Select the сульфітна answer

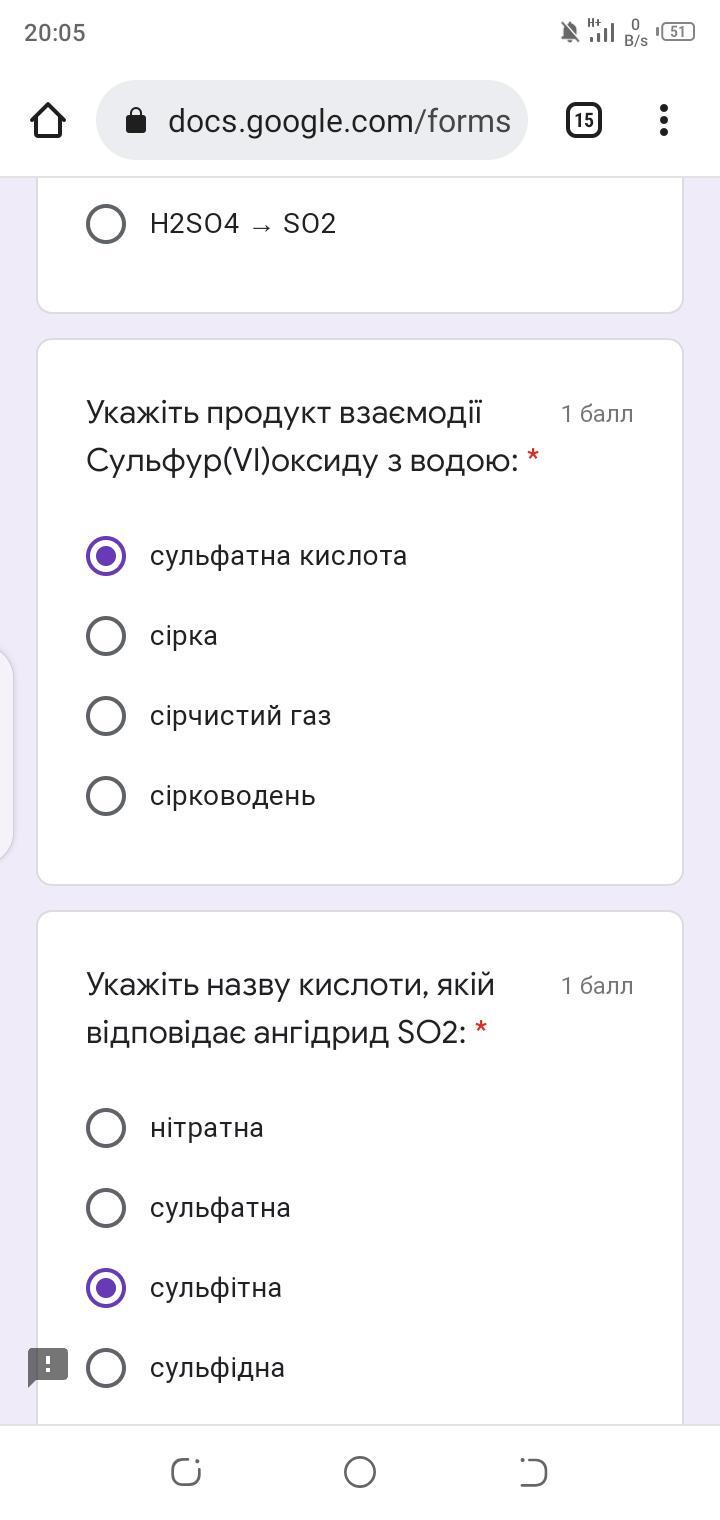(106, 1288)
